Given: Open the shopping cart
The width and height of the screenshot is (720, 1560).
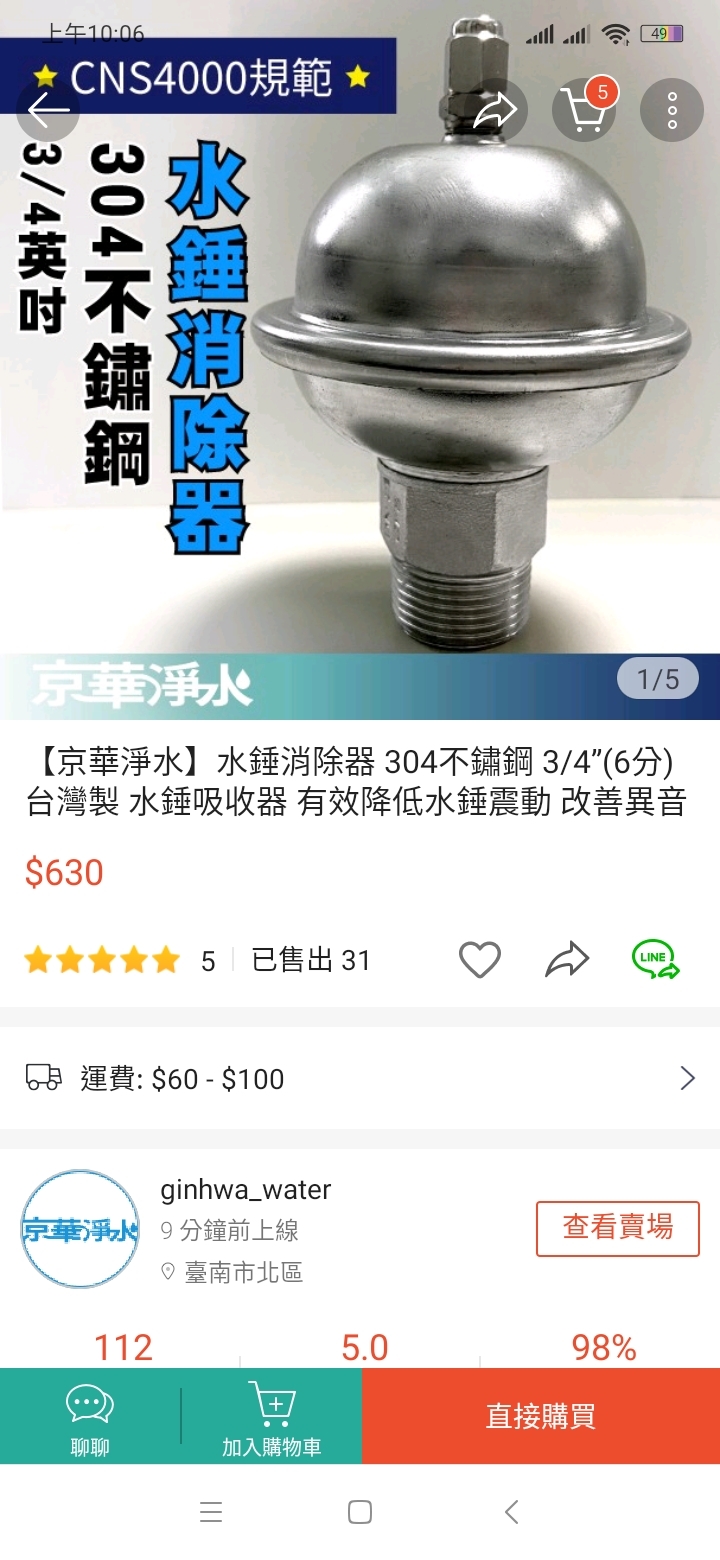Looking at the screenshot, I should pyautogui.click(x=584, y=110).
